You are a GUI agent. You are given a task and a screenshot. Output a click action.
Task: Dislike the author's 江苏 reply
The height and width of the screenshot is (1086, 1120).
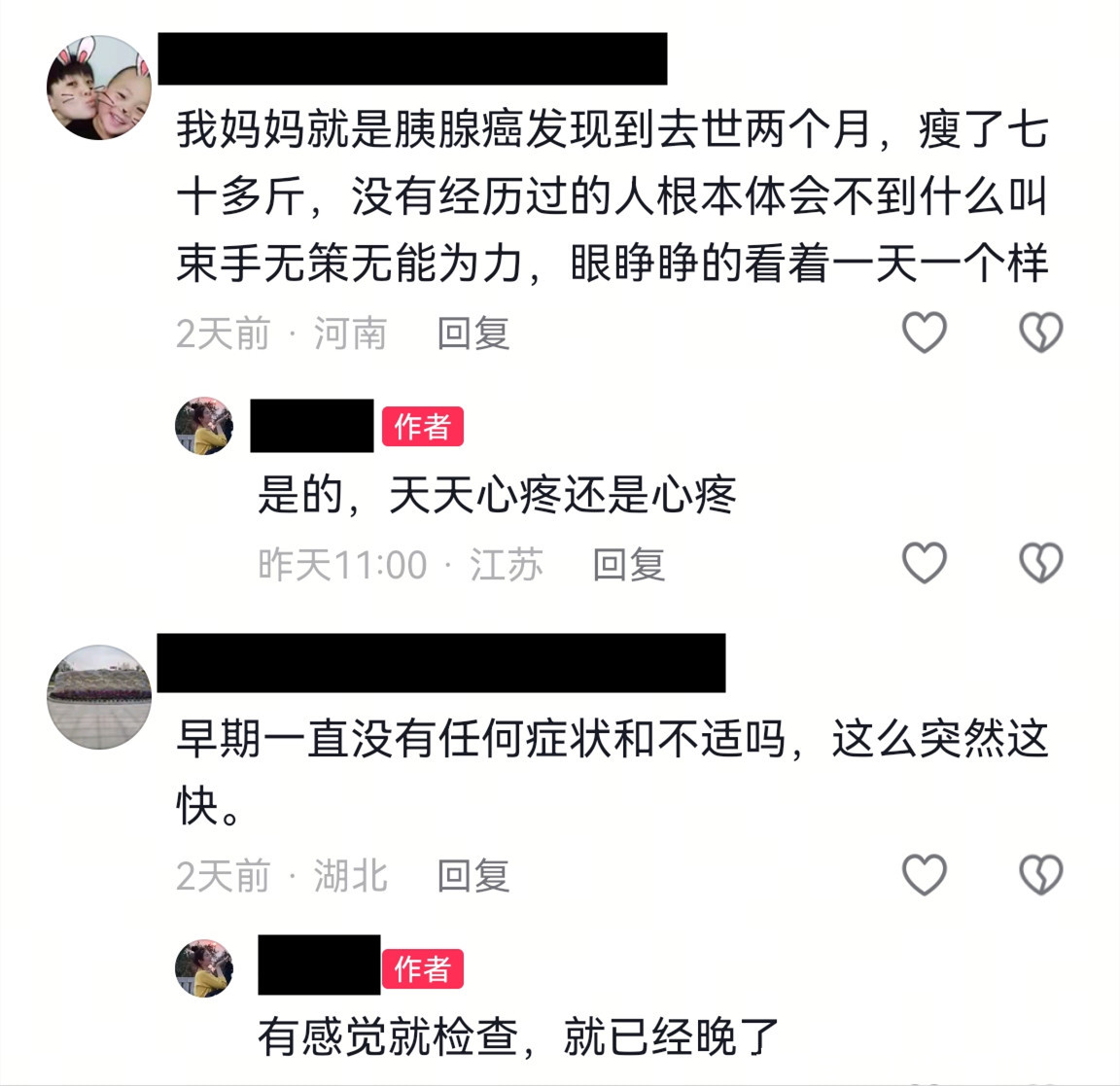tap(1040, 563)
